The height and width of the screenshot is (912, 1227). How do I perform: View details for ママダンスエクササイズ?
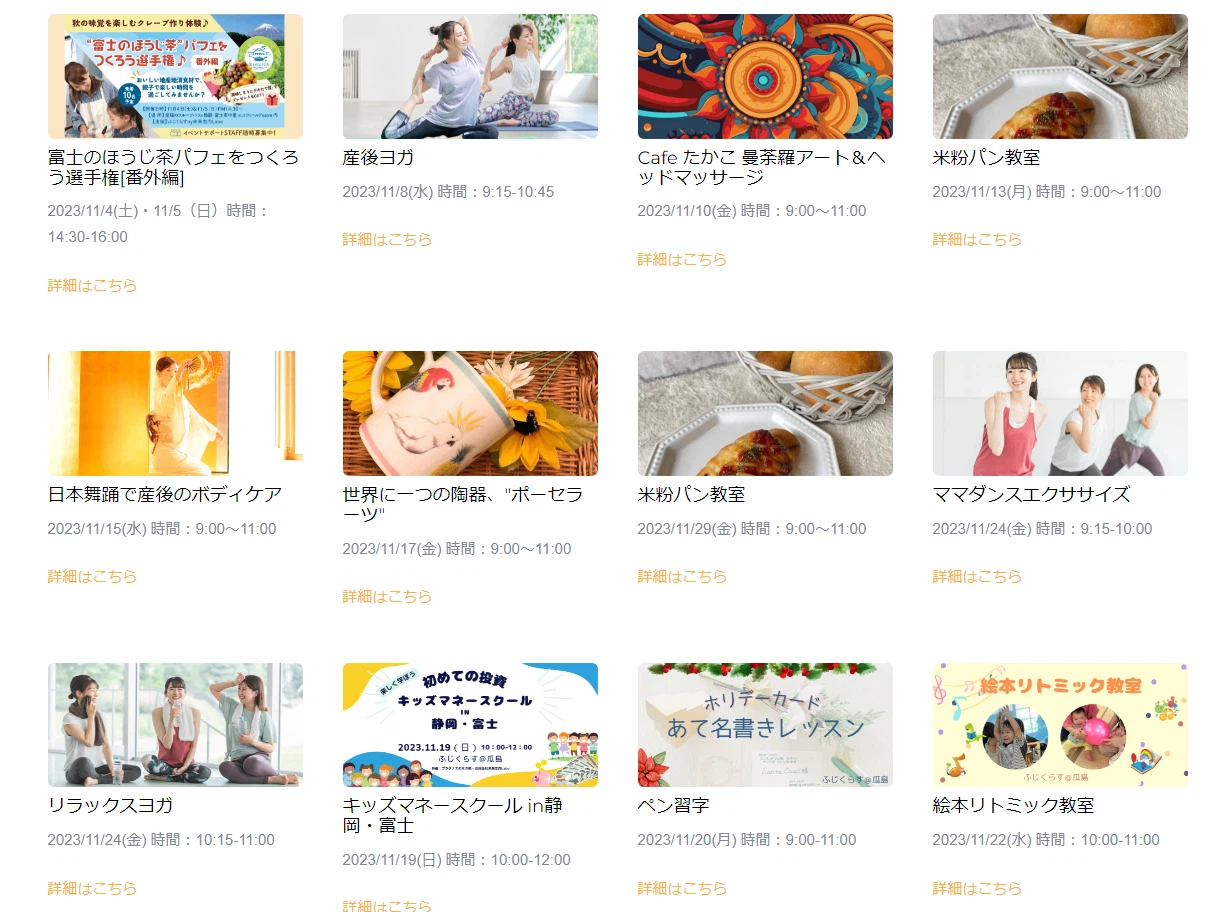click(977, 577)
